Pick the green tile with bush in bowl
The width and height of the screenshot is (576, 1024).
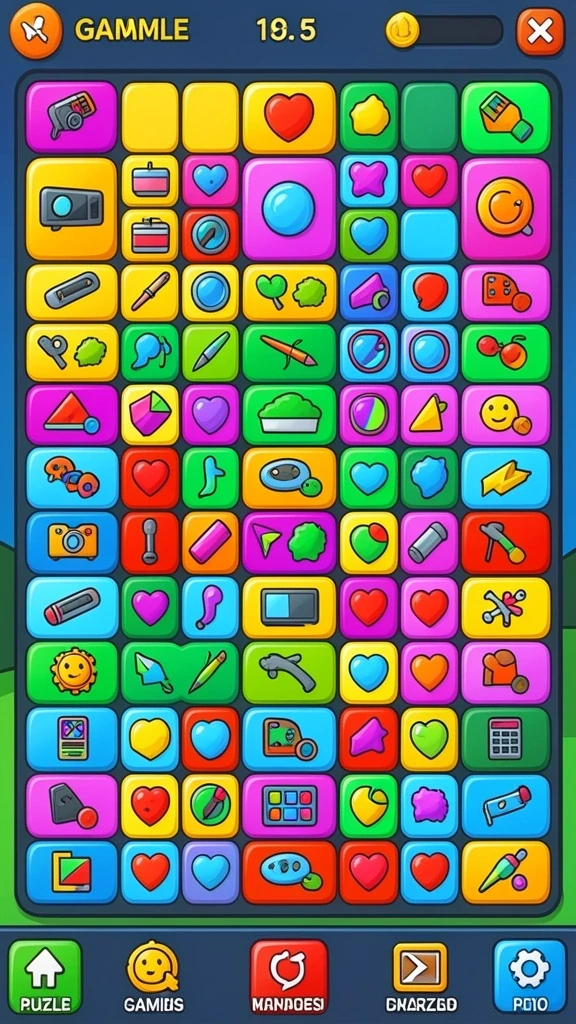289,415
